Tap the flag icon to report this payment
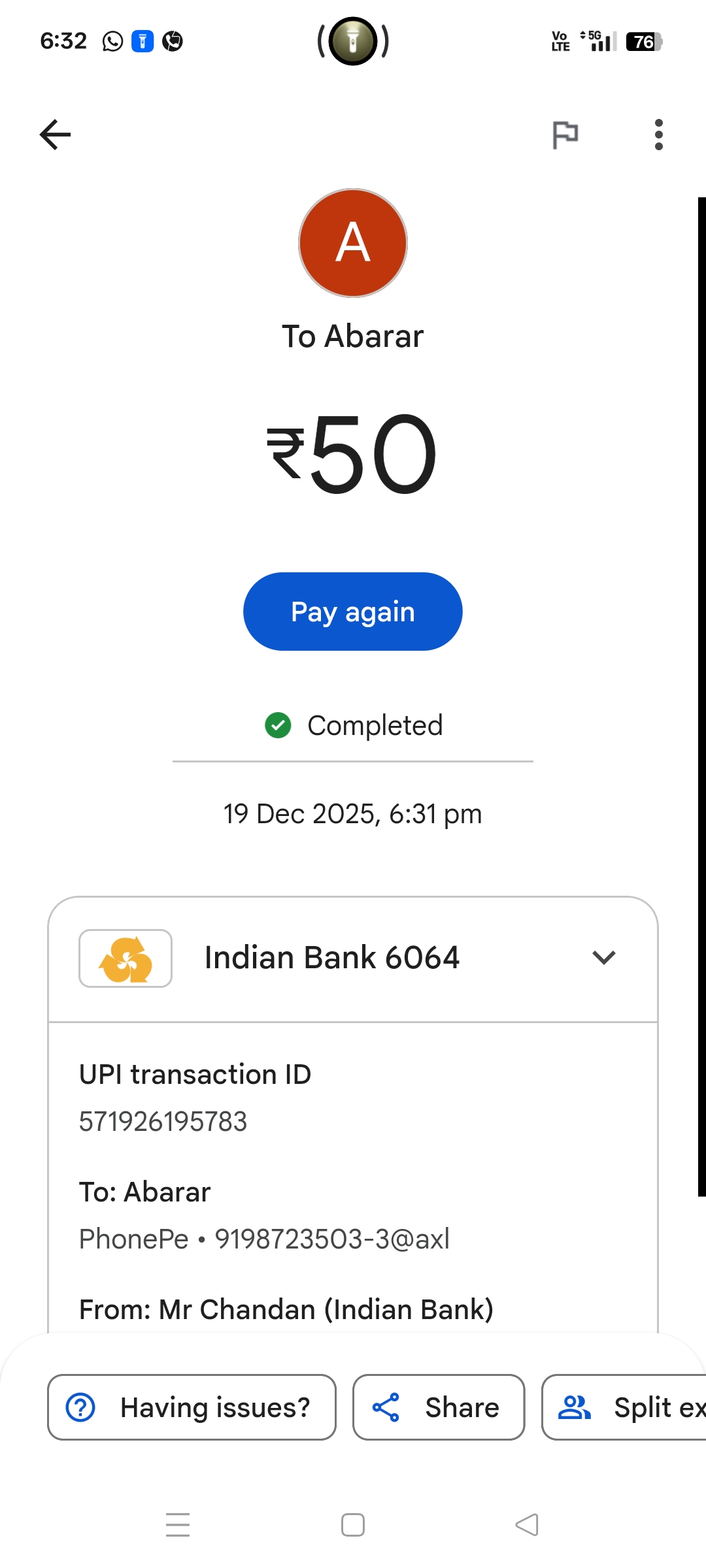This screenshot has height=1568, width=706. [x=565, y=135]
